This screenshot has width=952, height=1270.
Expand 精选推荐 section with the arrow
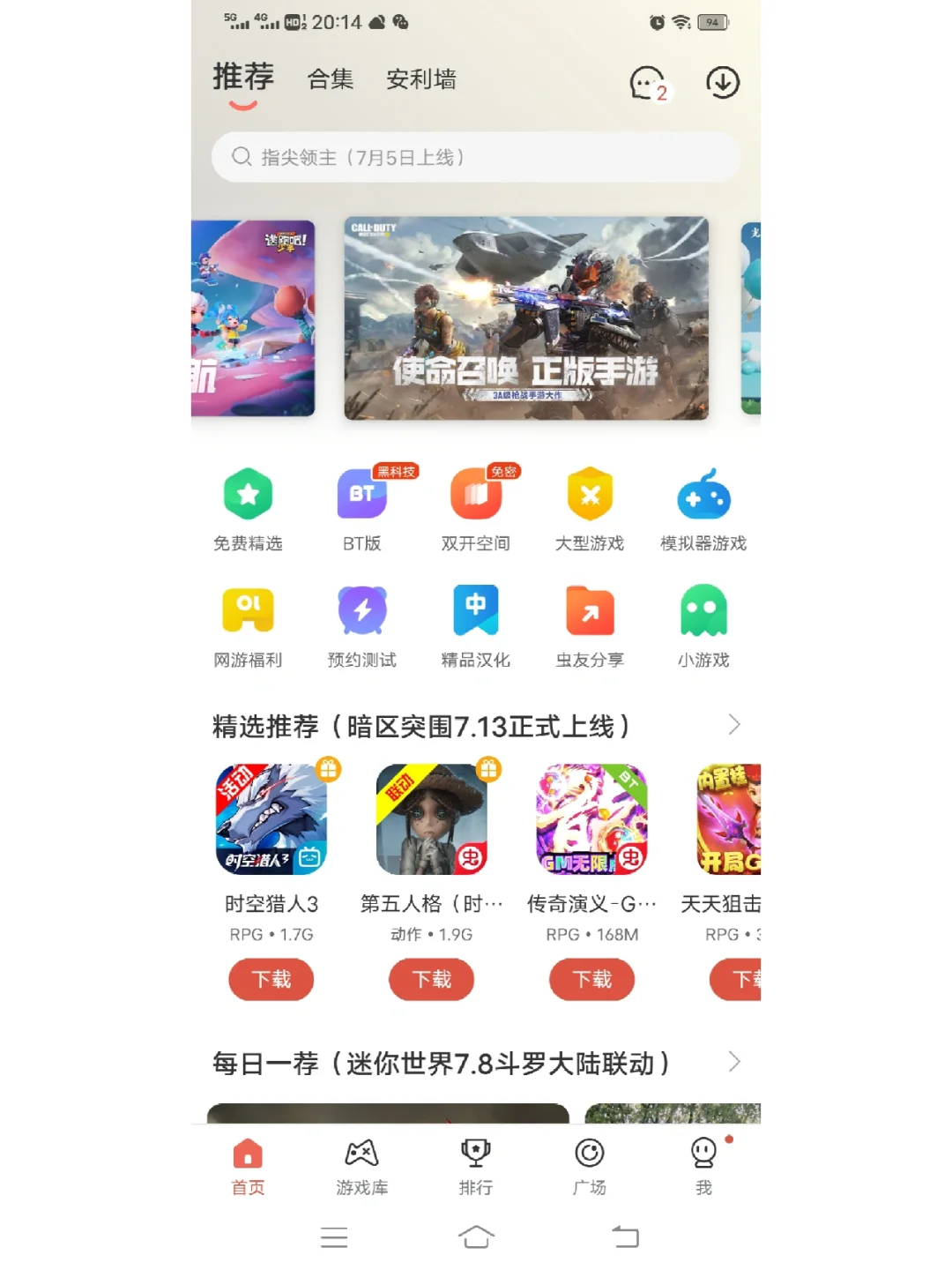pyautogui.click(x=734, y=725)
